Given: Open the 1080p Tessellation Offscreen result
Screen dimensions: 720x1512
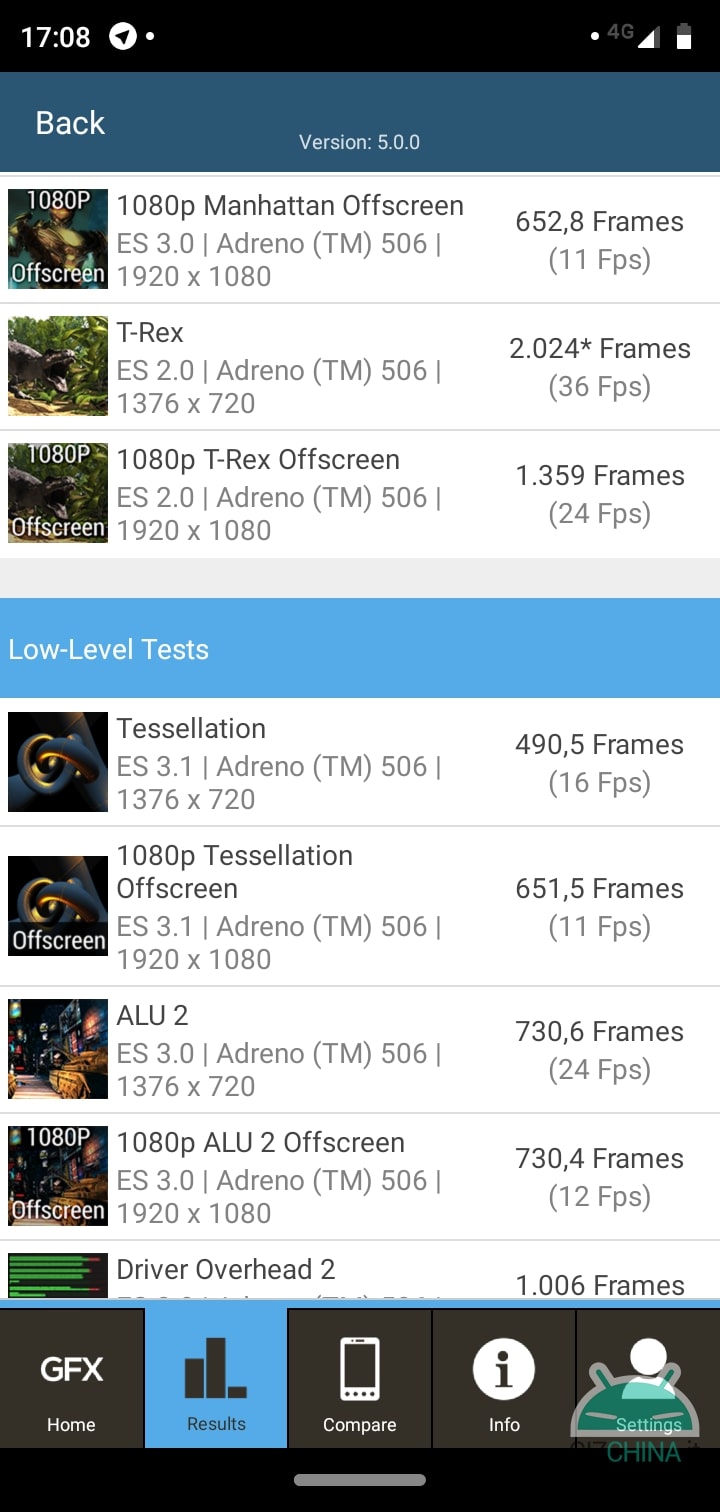Looking at the screenshot, I should click(x=360, y=907).
